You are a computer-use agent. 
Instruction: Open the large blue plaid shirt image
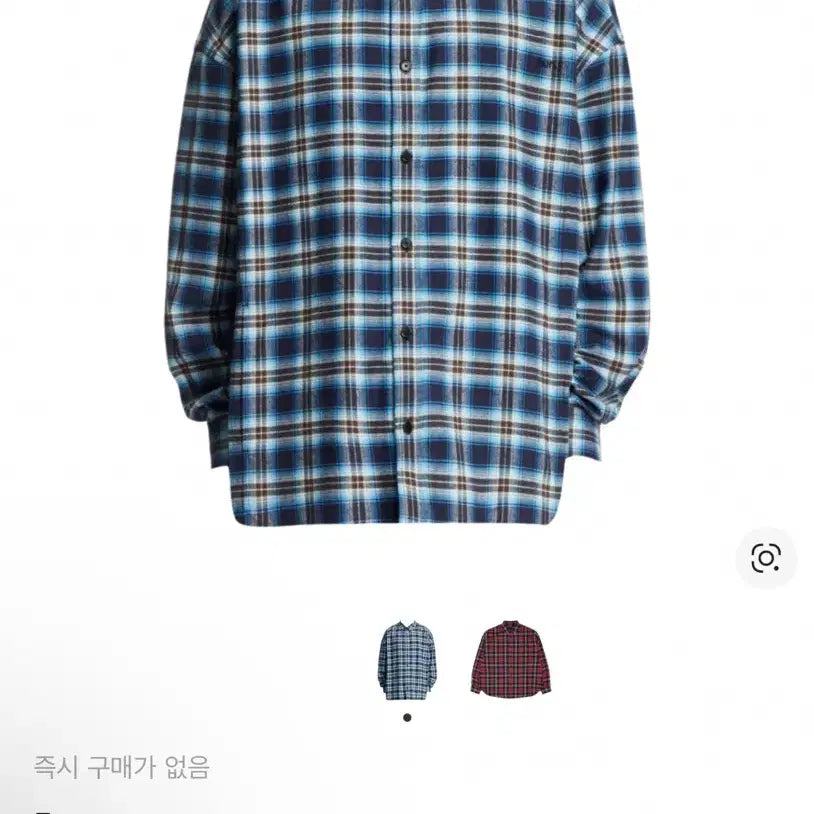[407, 260]
